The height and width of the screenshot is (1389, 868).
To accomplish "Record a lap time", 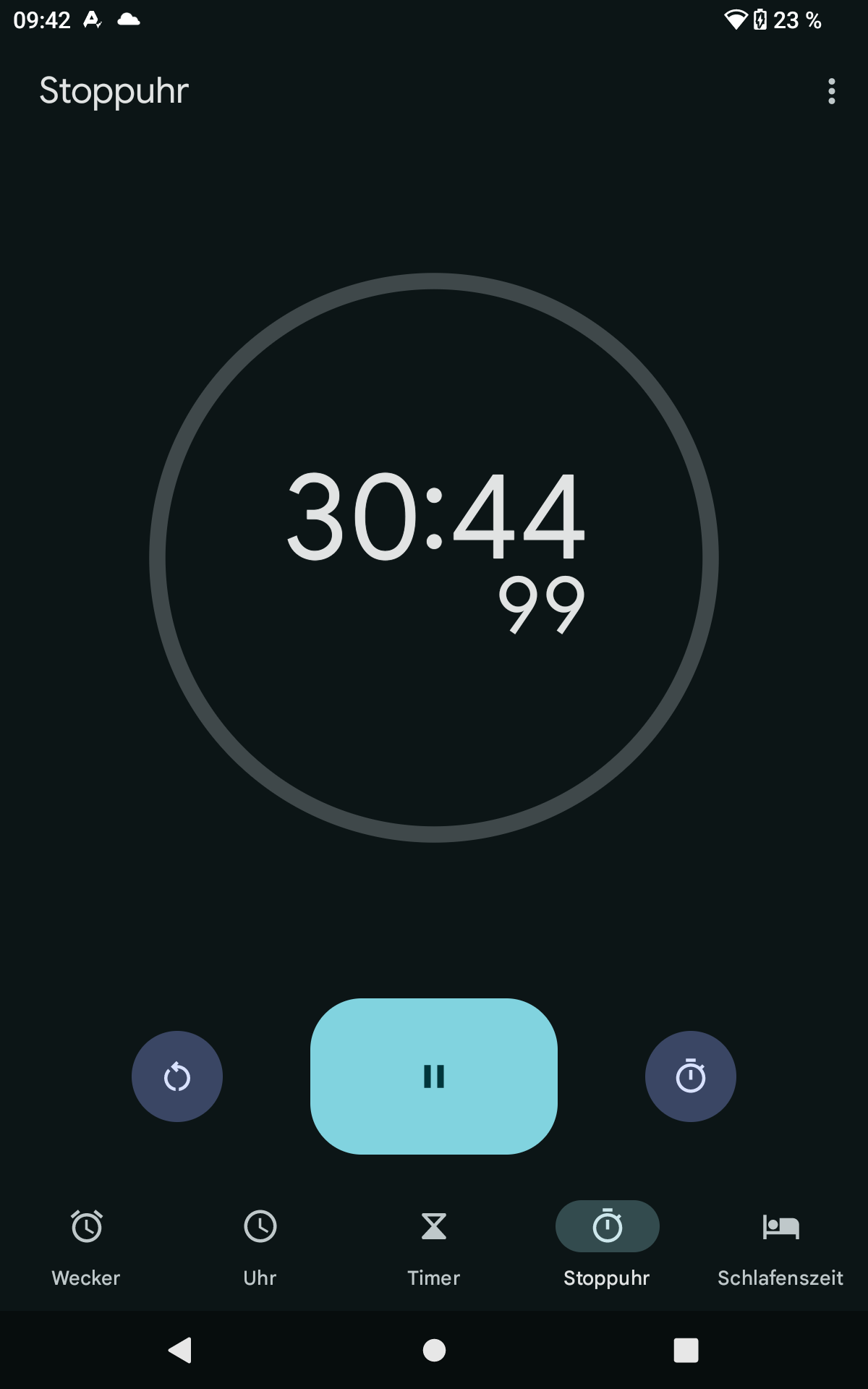I will click(691, 1076).
